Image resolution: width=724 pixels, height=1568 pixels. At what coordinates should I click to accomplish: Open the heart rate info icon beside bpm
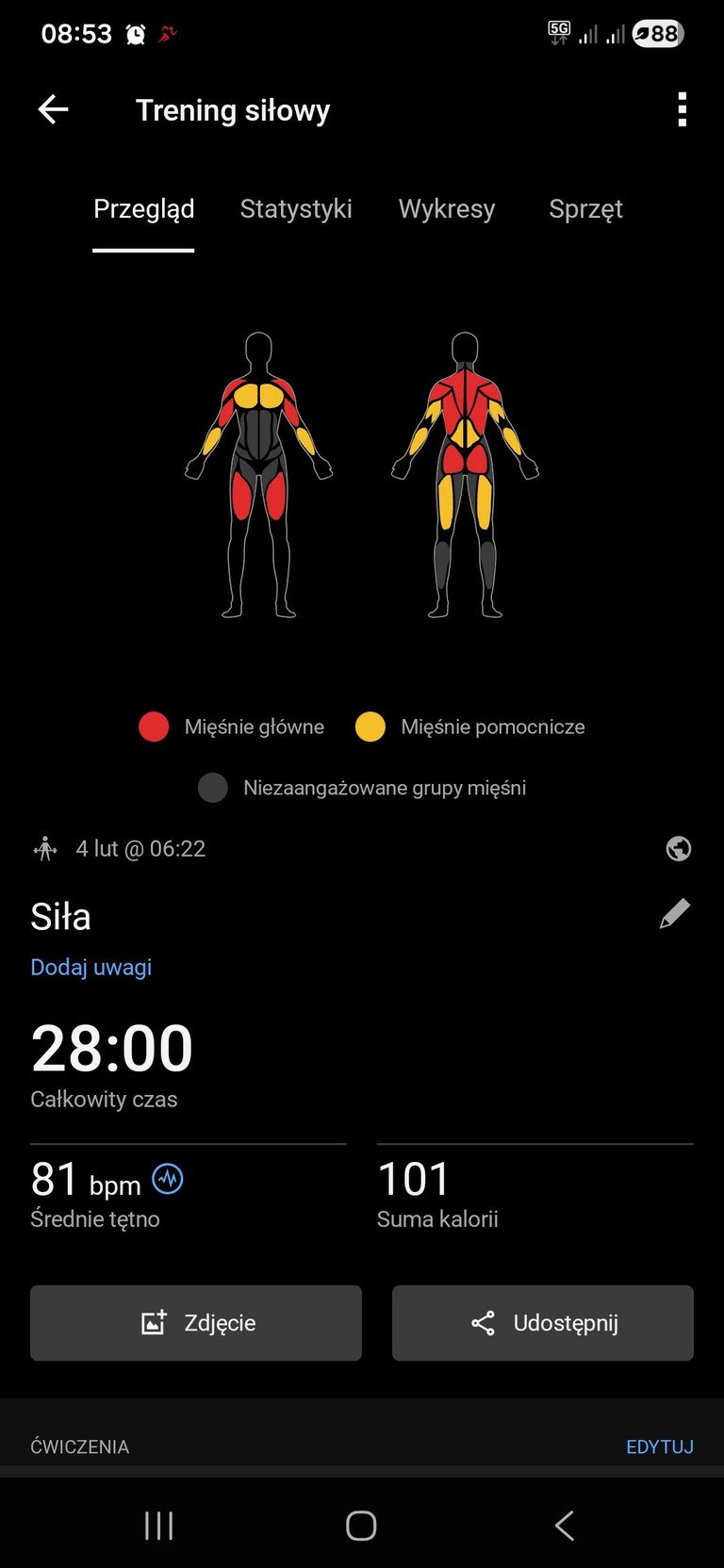click(x=168, y=1179)
